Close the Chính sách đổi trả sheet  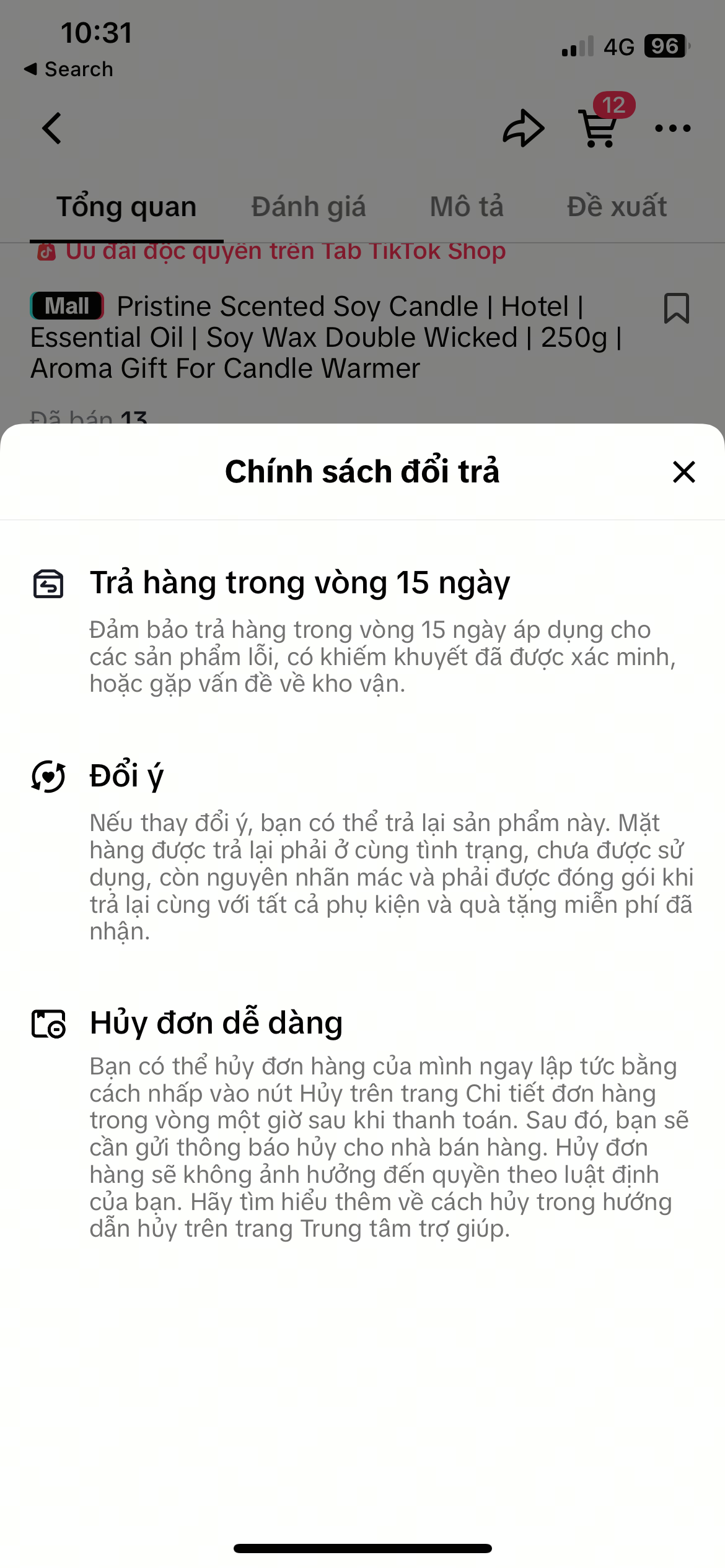point(683,472)
